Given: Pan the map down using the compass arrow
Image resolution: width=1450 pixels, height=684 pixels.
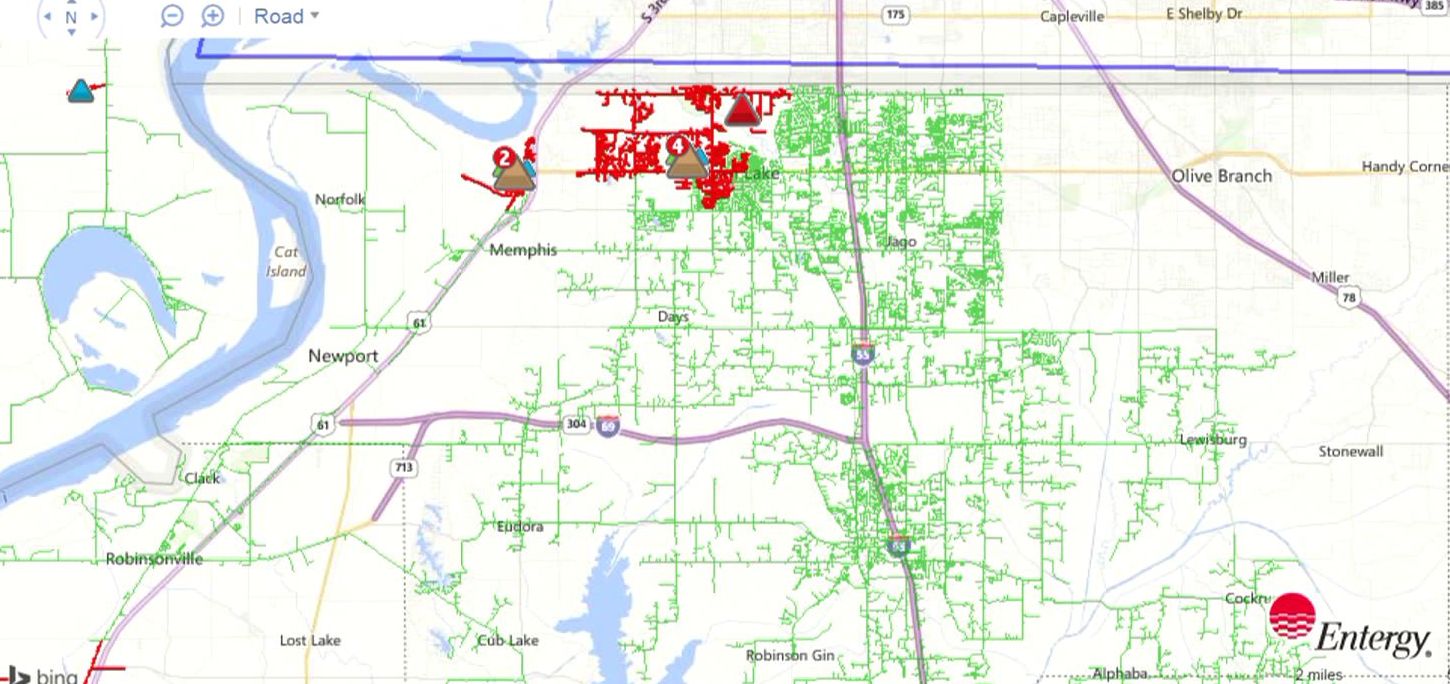Looking at the screenshot, I should click(71, 33).
